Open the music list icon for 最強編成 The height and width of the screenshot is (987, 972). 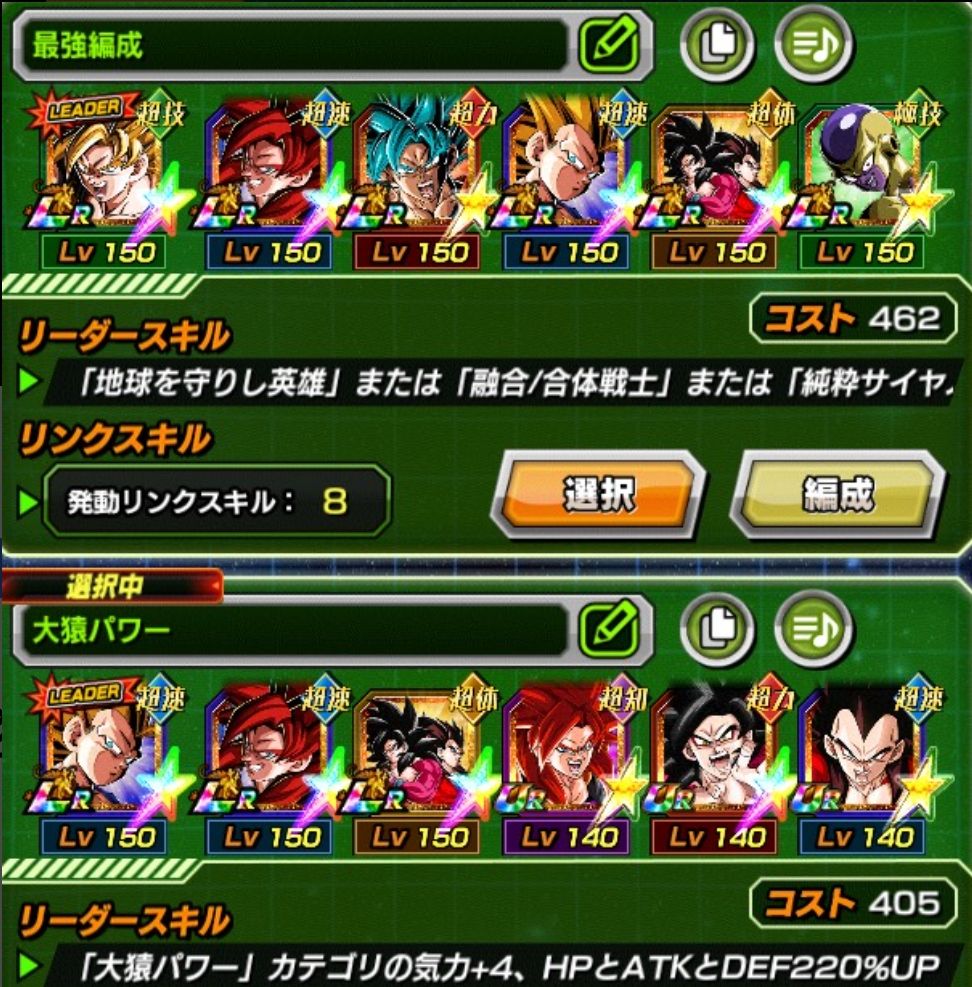point(813,45)
